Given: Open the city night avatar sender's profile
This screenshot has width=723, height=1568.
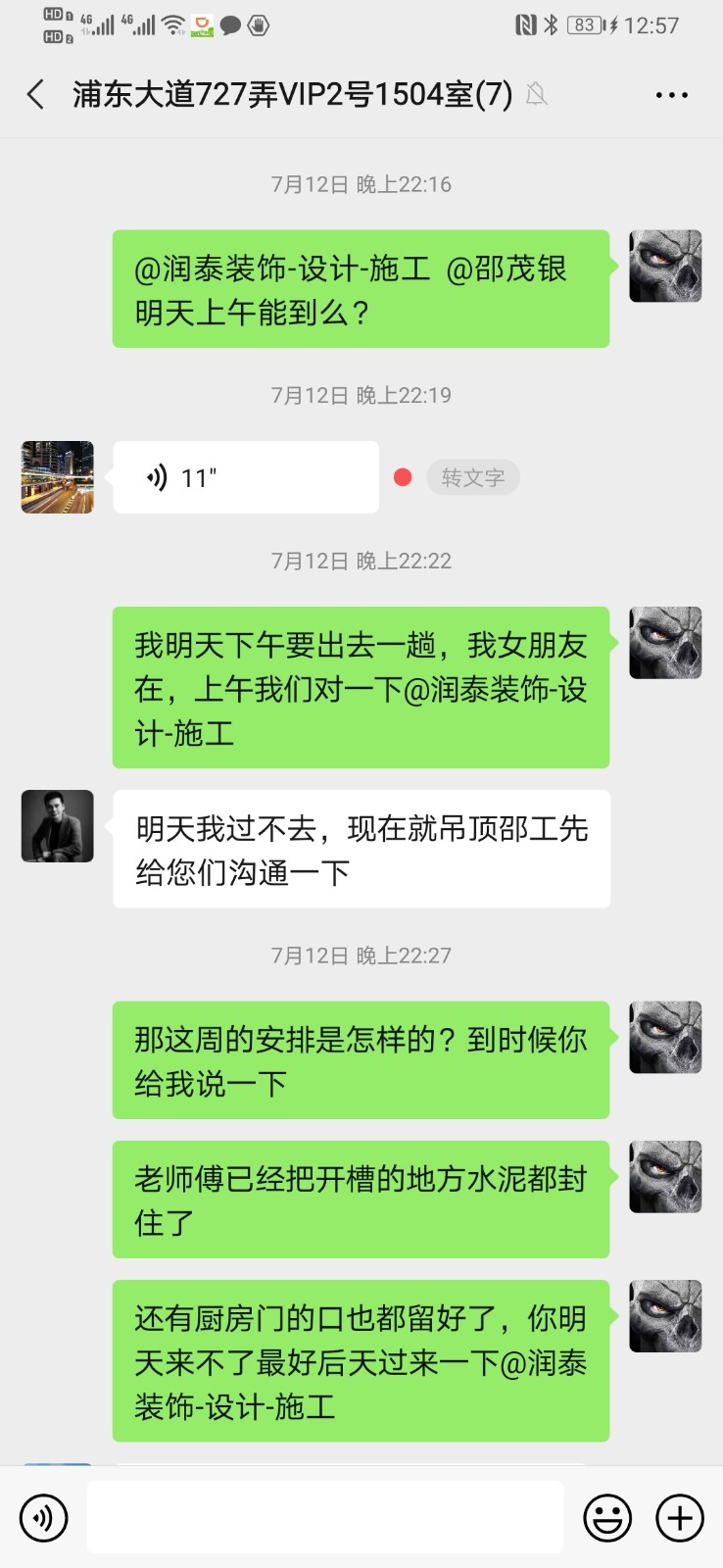Looking at the screenshot, I should [58, 477].
